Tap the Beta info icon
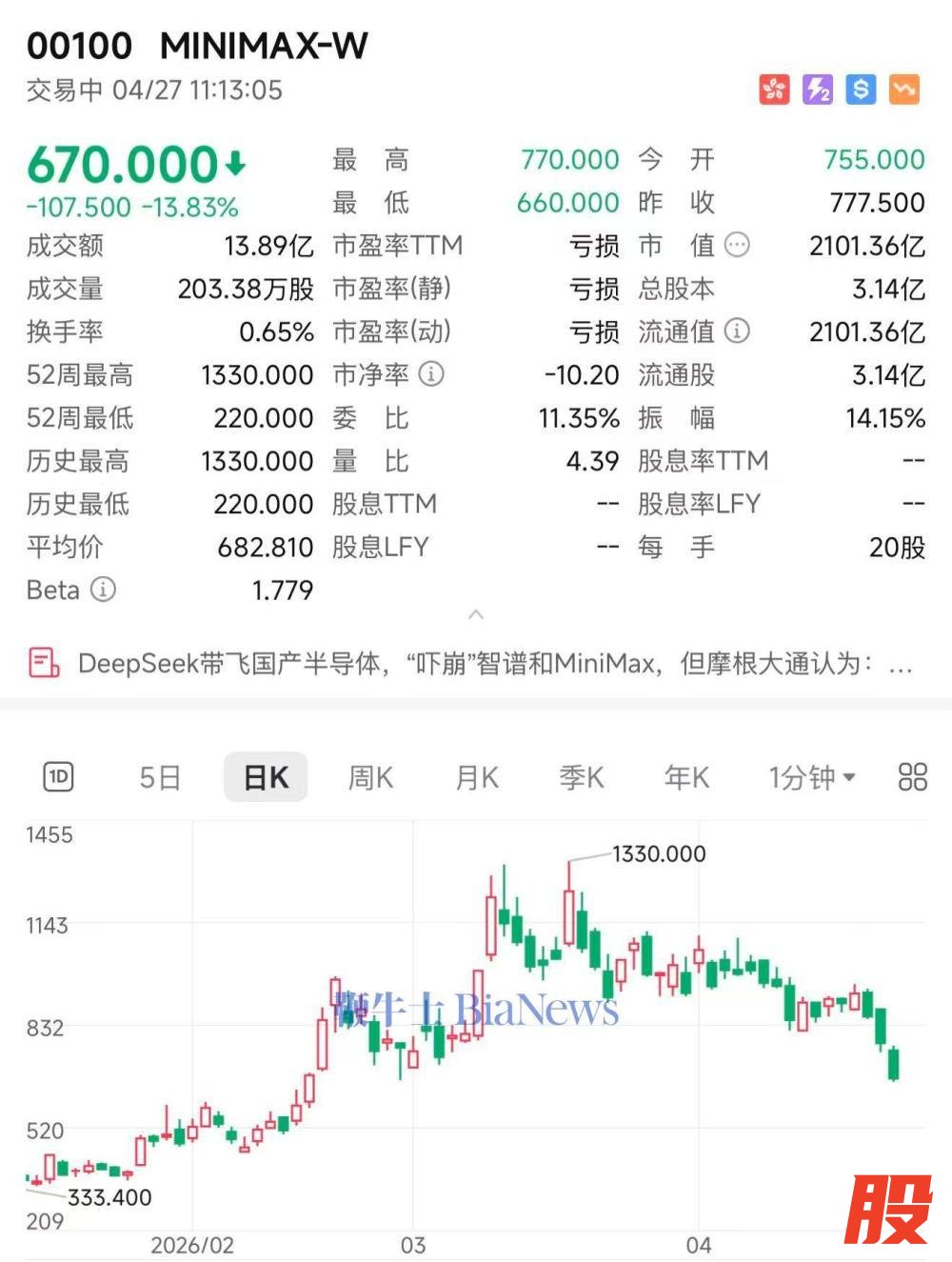This screenshot has height=1262, width=952. (103, 590)
